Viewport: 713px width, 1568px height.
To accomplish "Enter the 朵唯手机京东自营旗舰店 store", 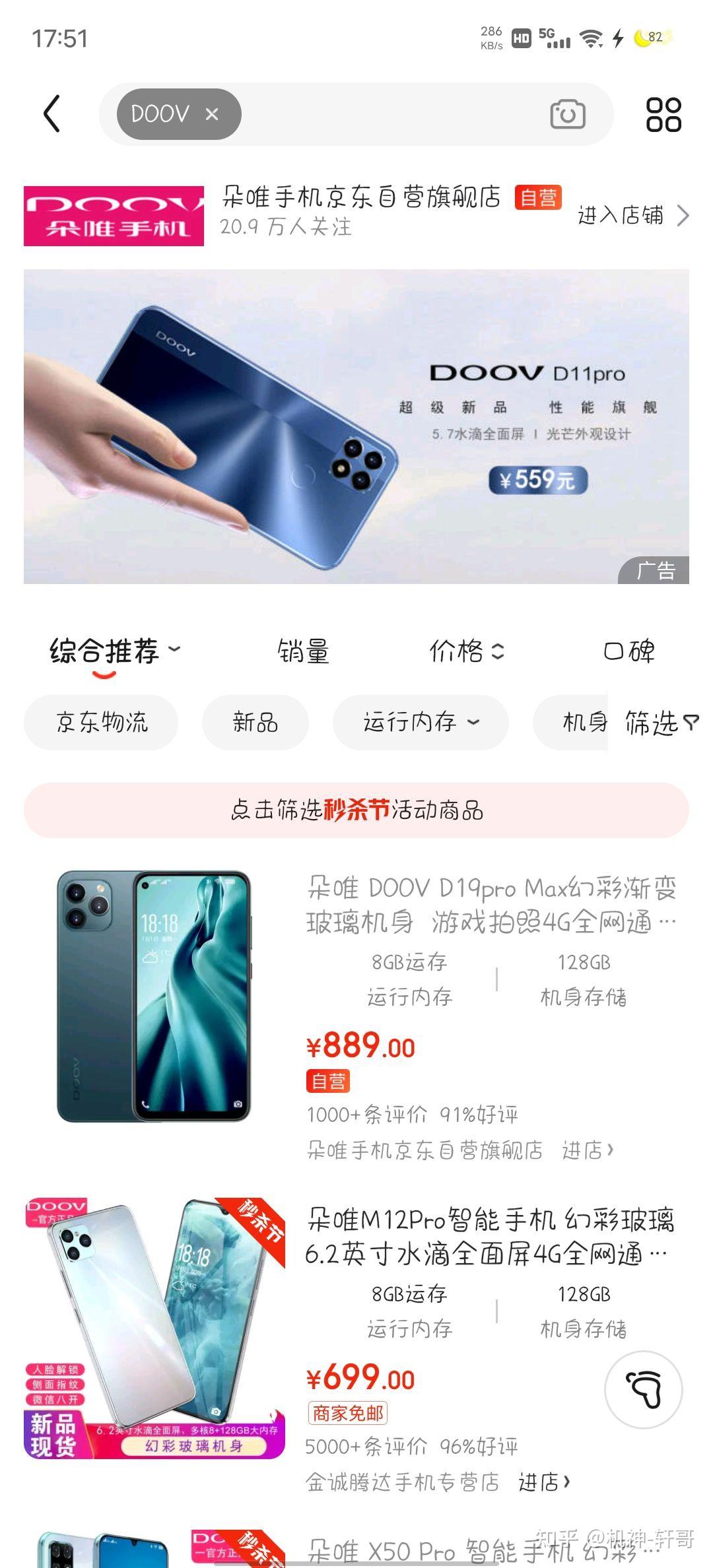I will tap(632, 216).
